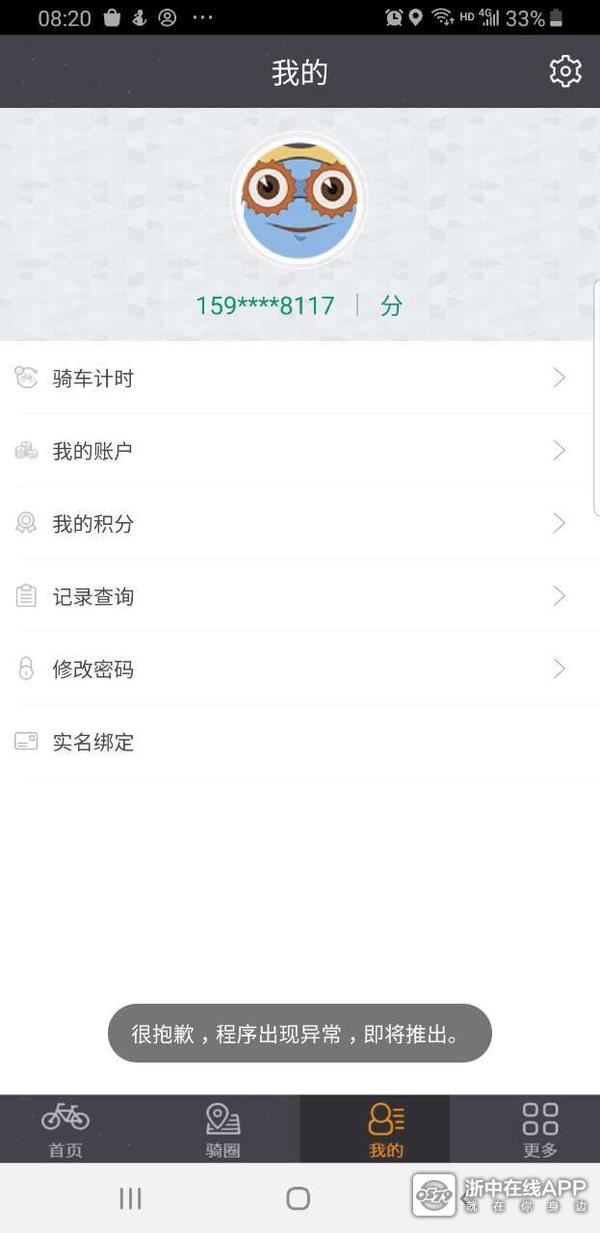Open the settings gear icon
Image resolution: width=600 pixels, height=1233 pixels.
[x=565, y=71]
